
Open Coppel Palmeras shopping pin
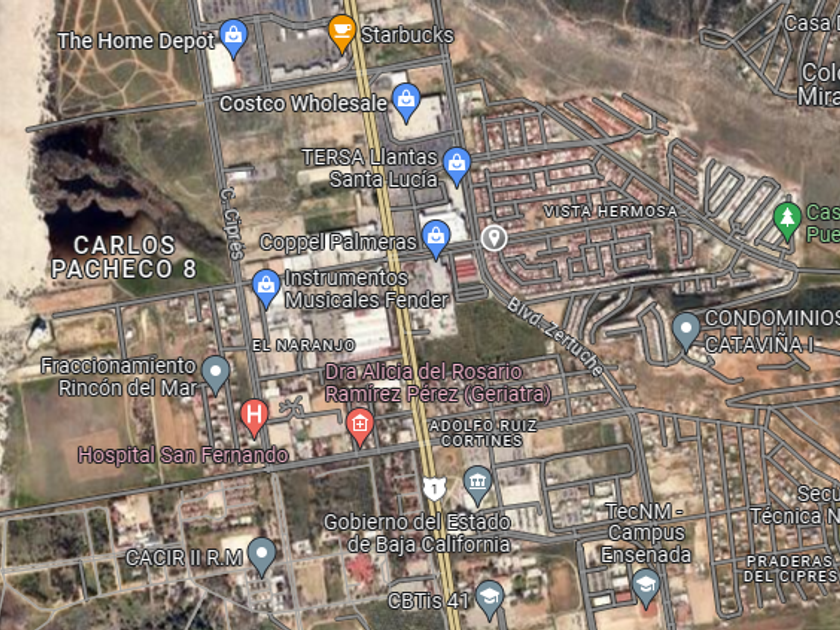click(x=435, y=238)
